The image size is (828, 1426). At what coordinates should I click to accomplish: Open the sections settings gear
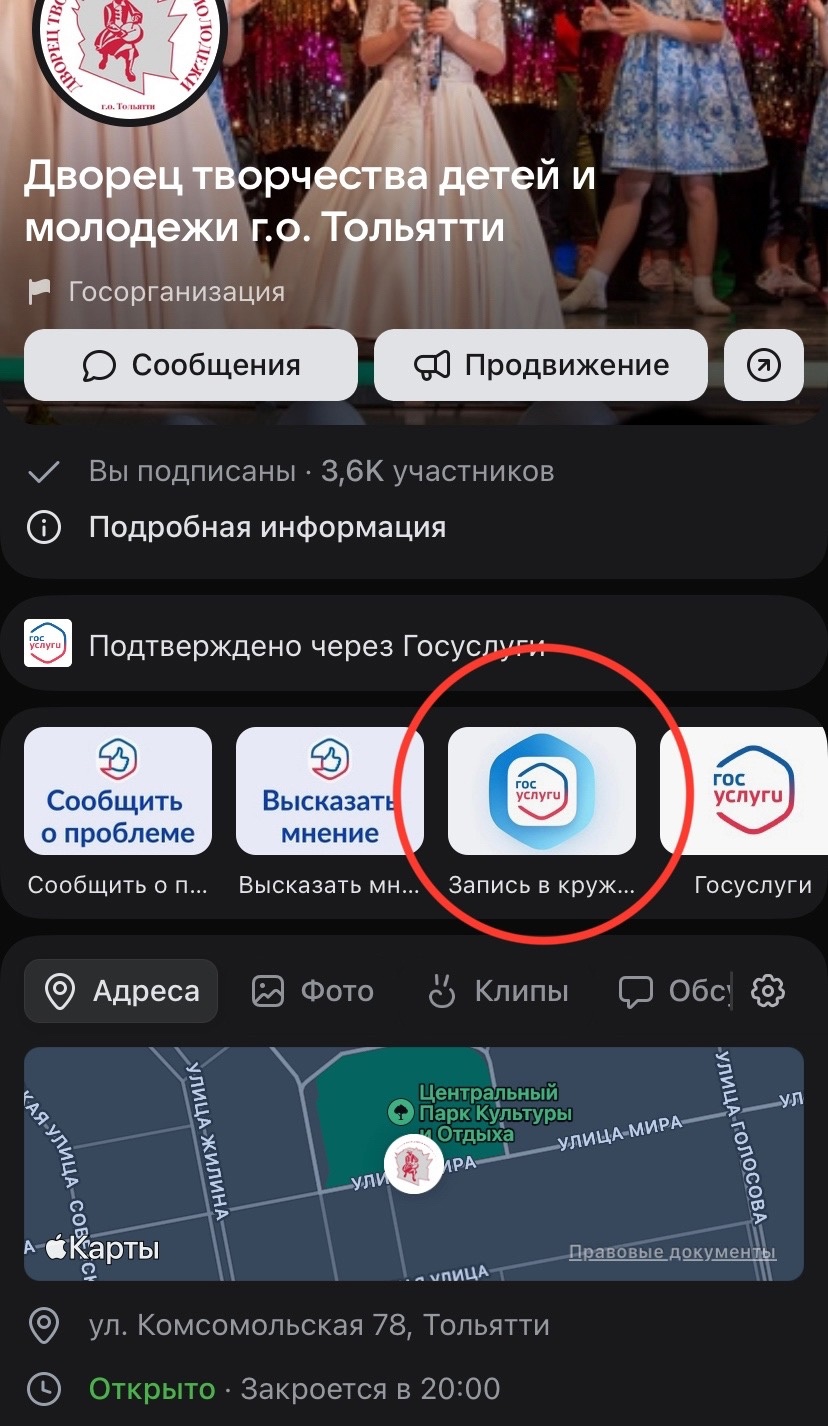click(768, 991)
